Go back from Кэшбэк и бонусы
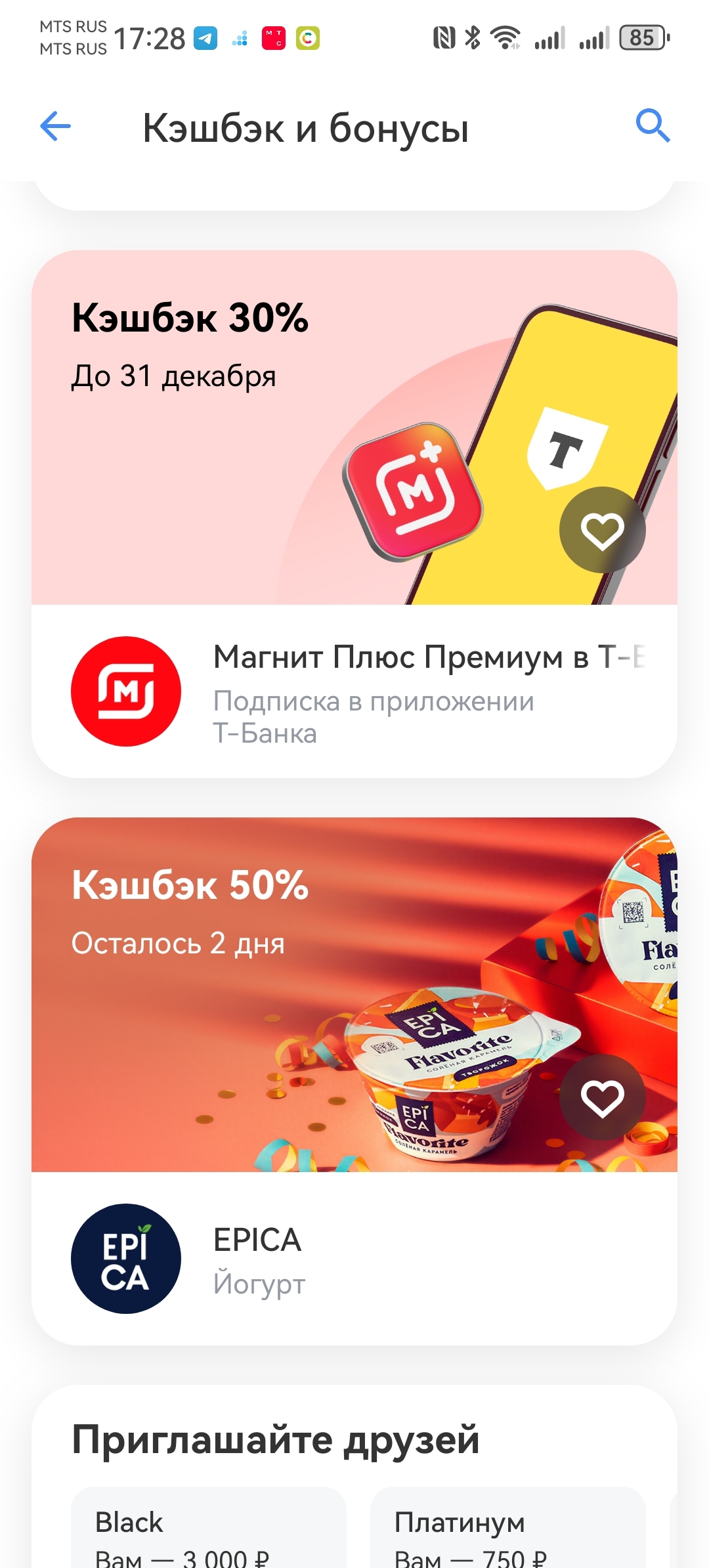709x1568 pixels. pos(55,126)
